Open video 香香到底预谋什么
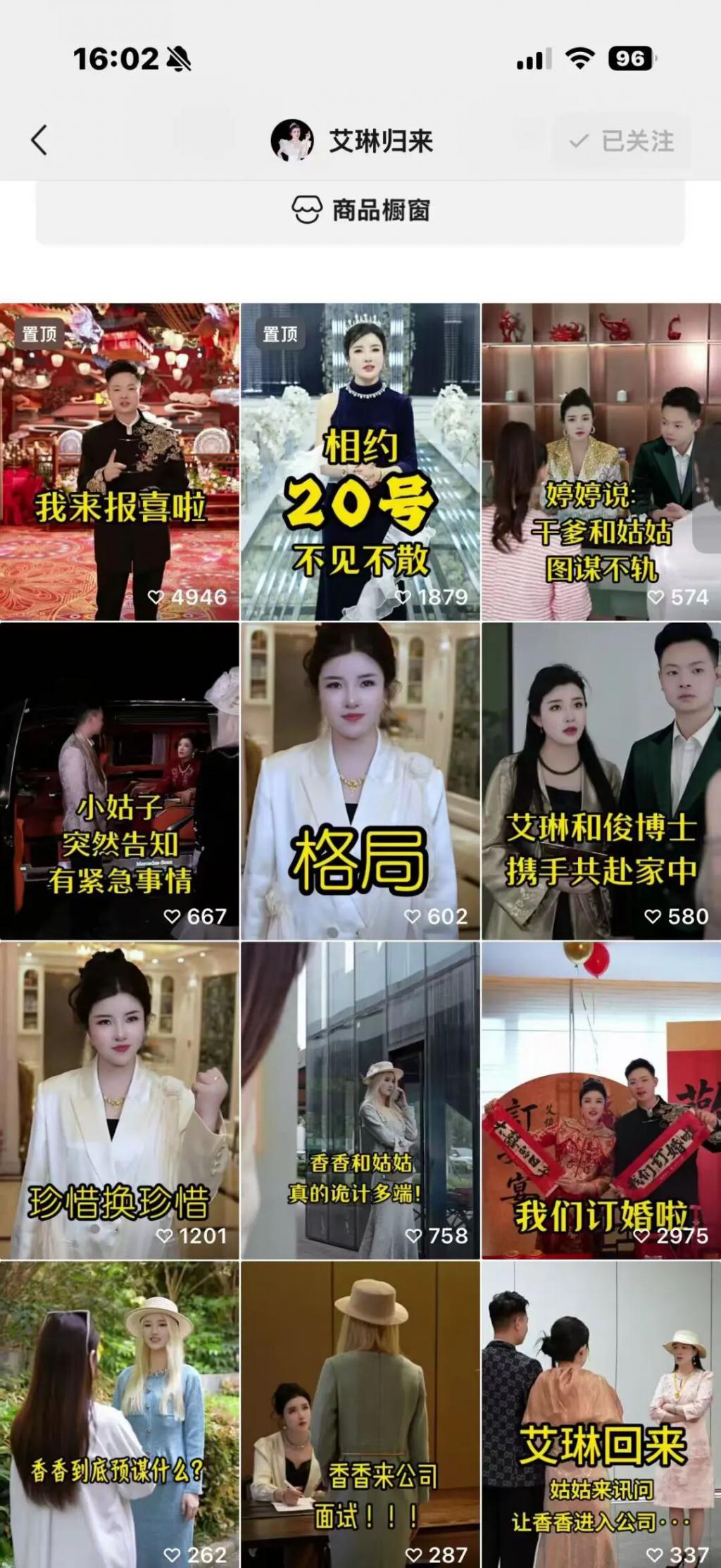The image size is (721, 1568). (120, 1415)
